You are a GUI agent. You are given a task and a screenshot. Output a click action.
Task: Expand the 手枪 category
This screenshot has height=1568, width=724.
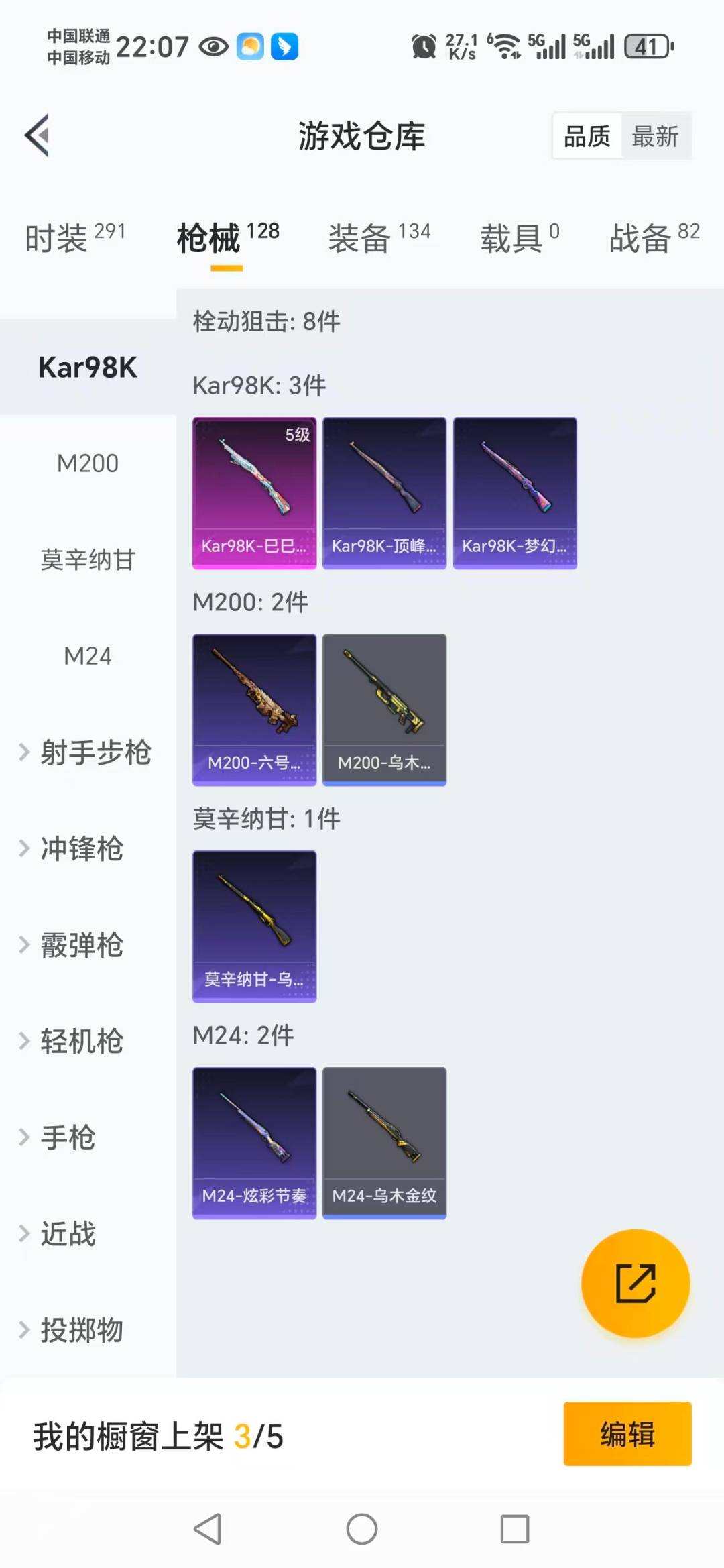[x=67, y=1137]
